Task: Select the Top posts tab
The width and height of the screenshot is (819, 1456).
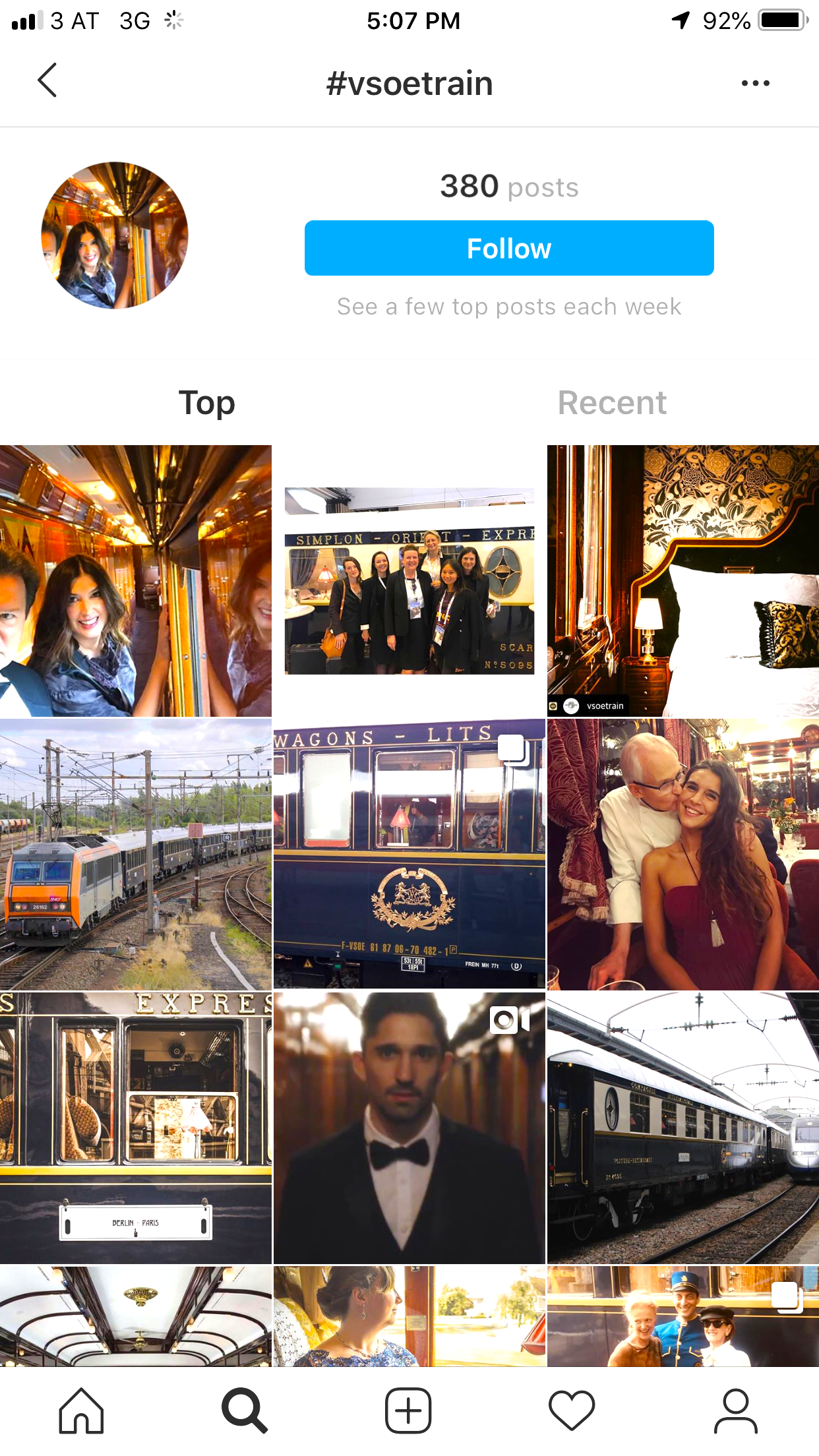Action: [206, 403]
